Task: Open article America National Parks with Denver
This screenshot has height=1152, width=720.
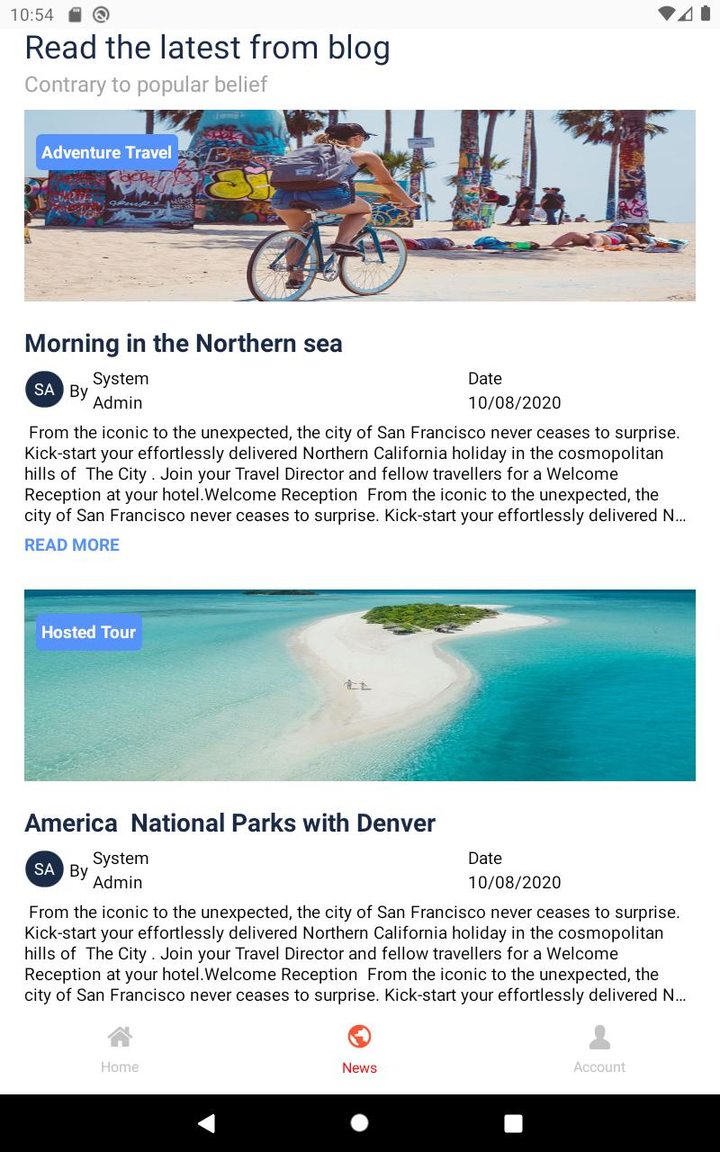Action: 230,823
